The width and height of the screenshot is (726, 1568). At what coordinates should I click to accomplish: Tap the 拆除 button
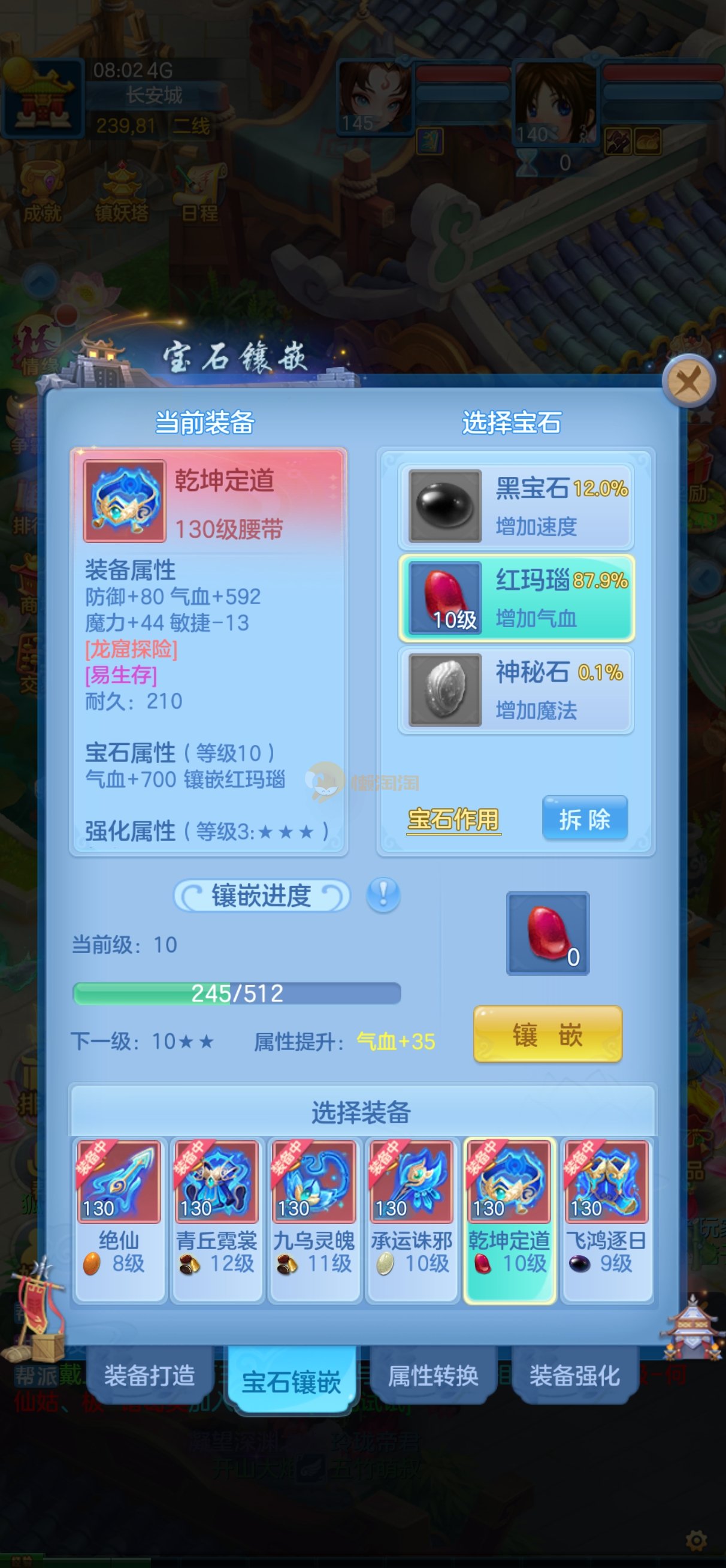point(584,819)
